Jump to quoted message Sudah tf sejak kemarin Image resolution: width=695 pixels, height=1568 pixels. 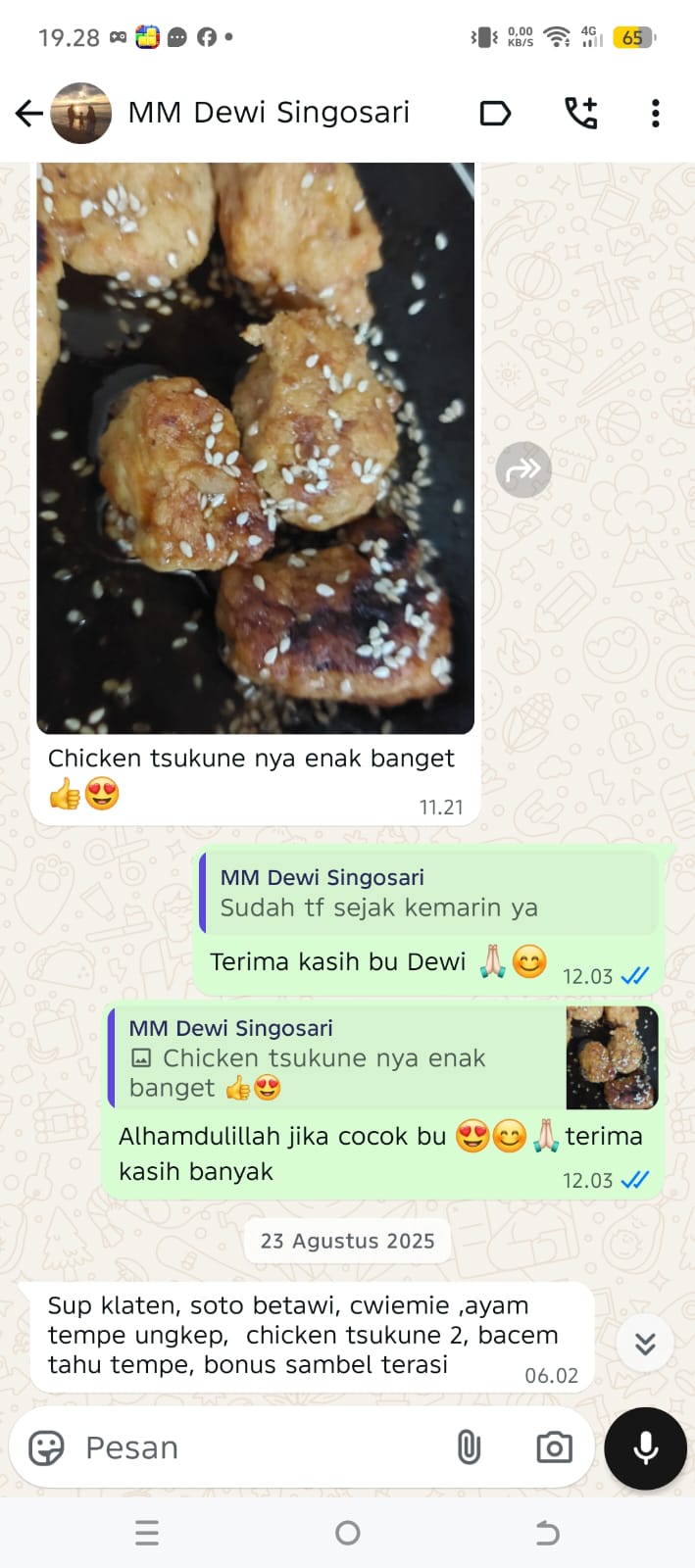[427, 893]
